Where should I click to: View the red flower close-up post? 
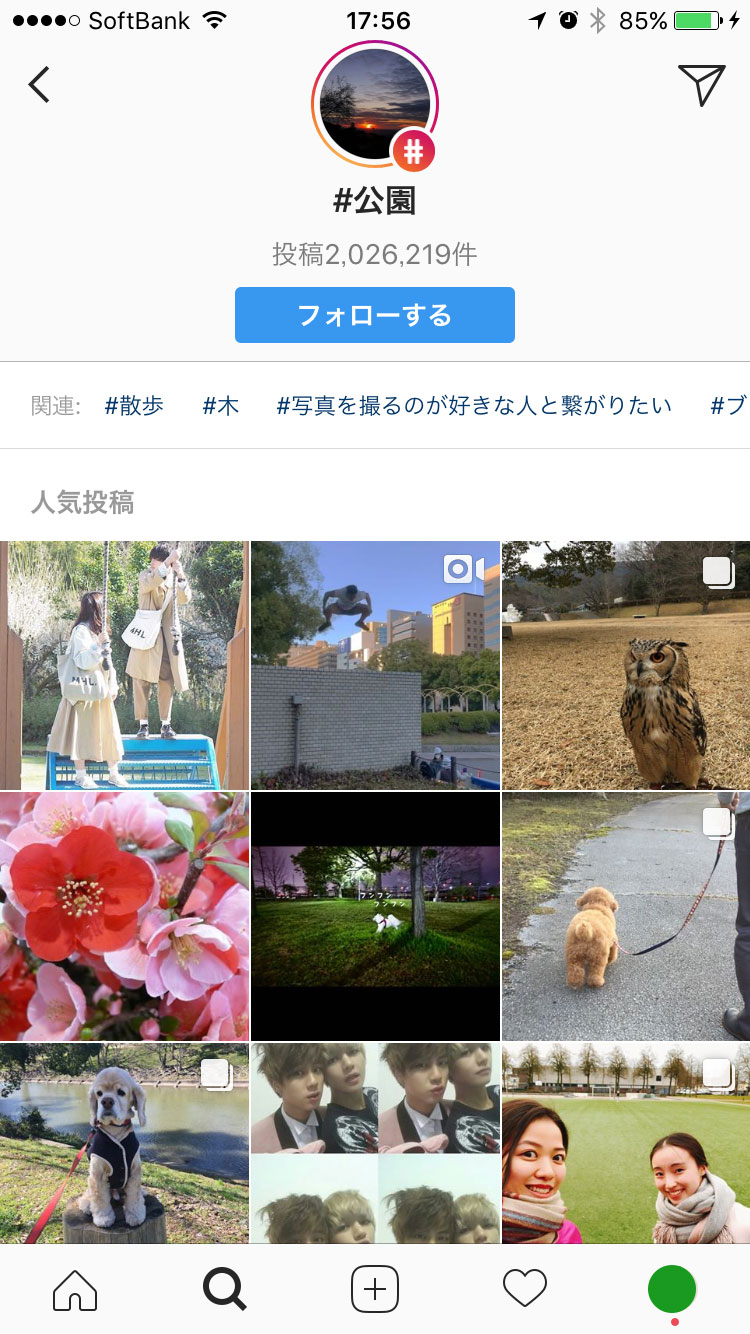(x=124, y=916)
